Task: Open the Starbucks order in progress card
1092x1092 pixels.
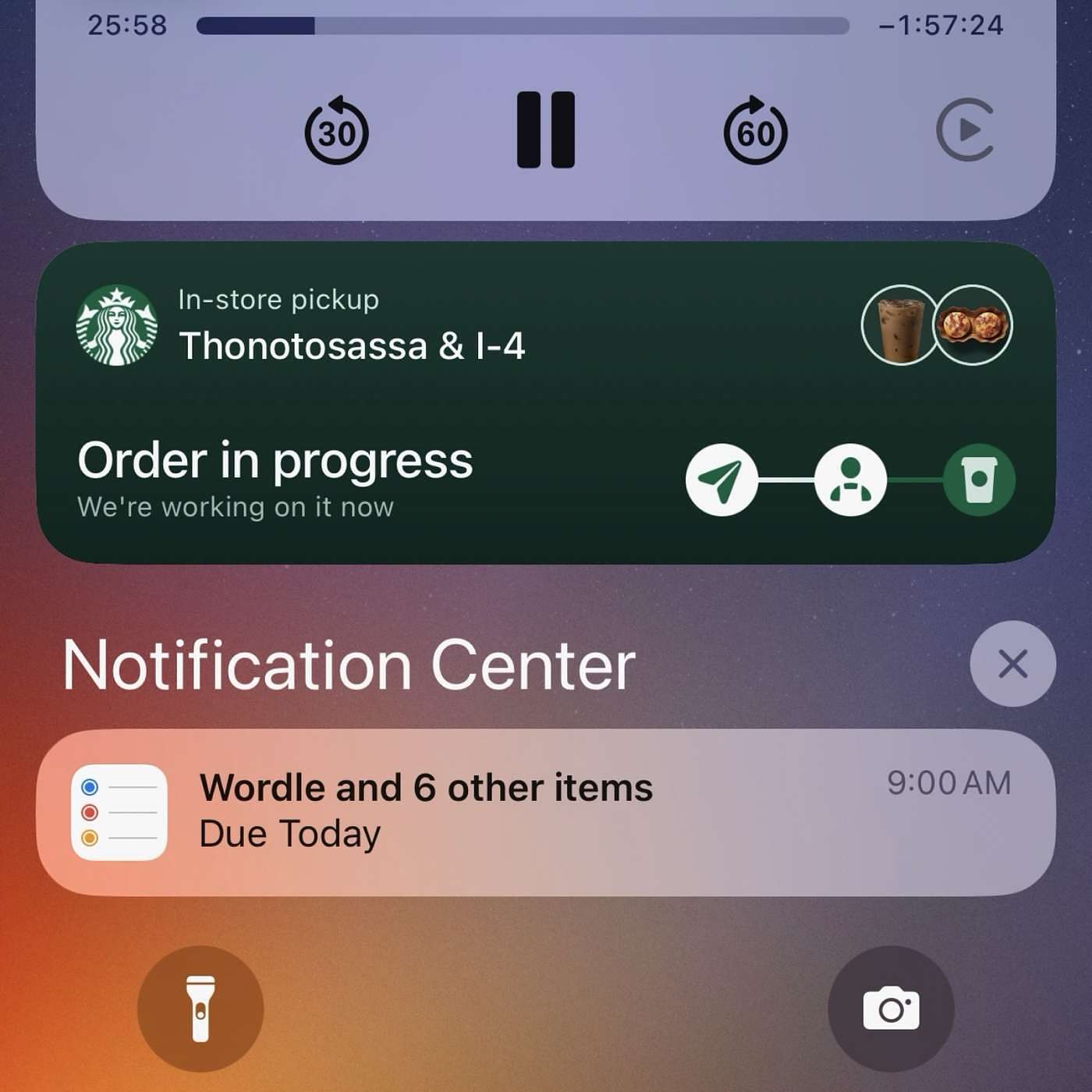Action: point(545,402)
